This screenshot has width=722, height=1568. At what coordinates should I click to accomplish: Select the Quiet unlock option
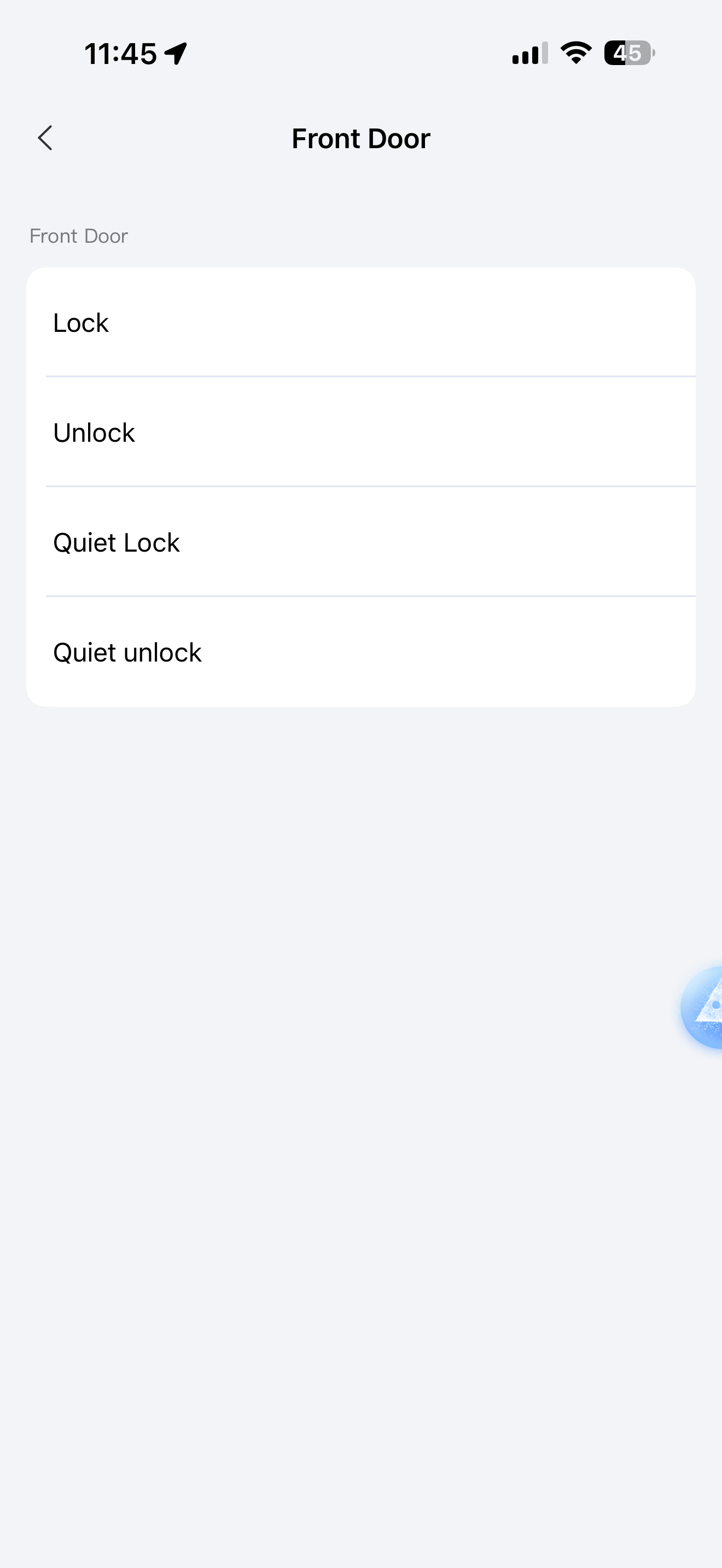tap(360, 653)
